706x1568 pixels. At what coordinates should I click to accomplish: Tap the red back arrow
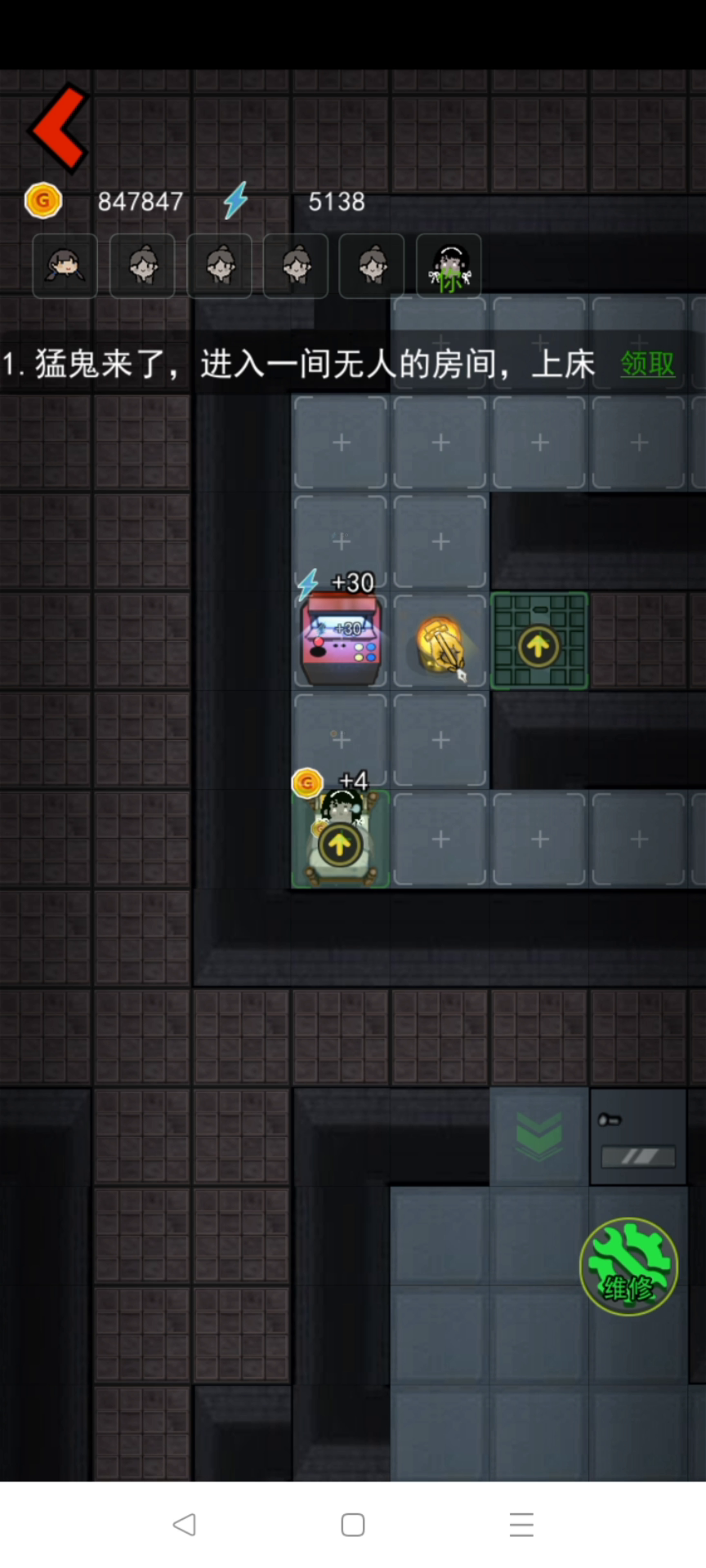pos(59,128)
